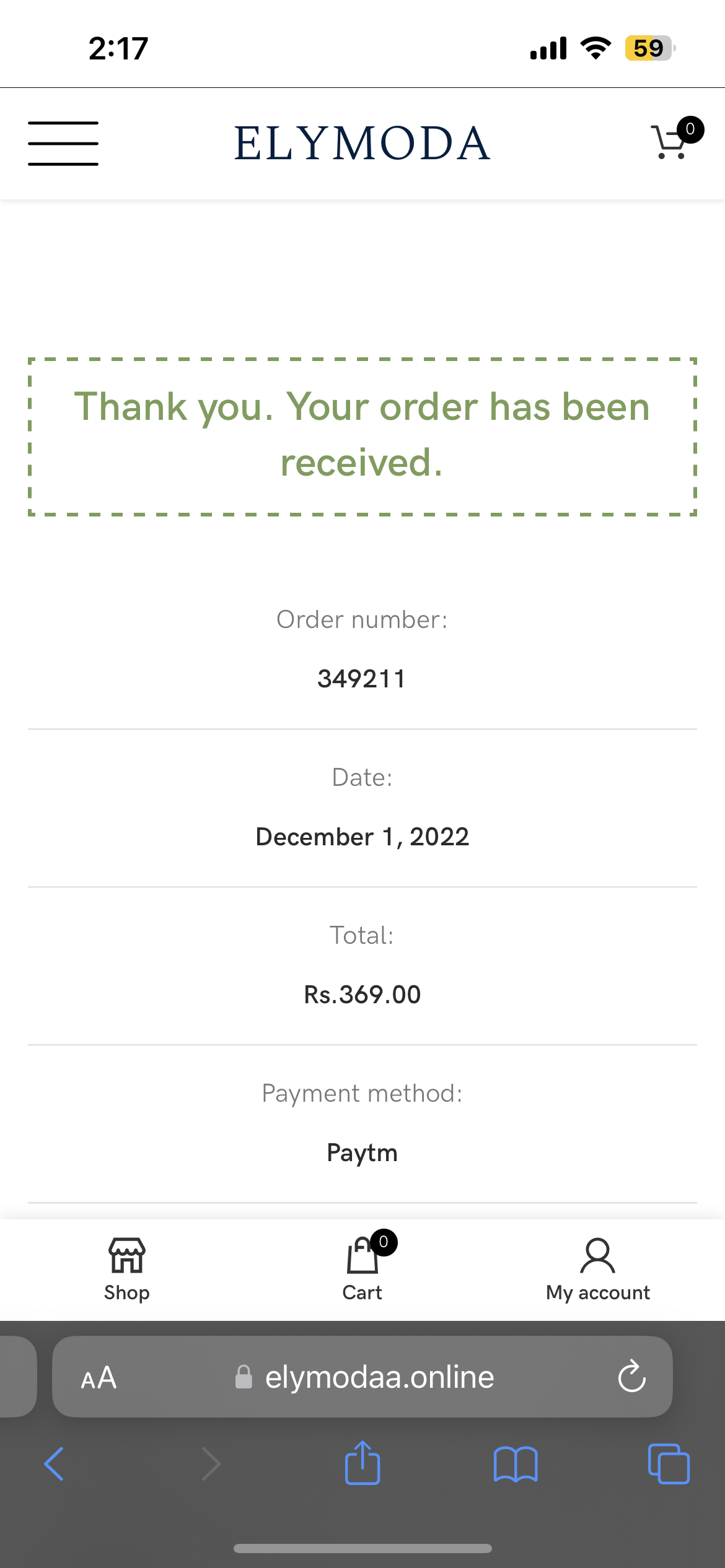725x1568 pixels.
Task: Reload the page
Action: [631, 1377]
